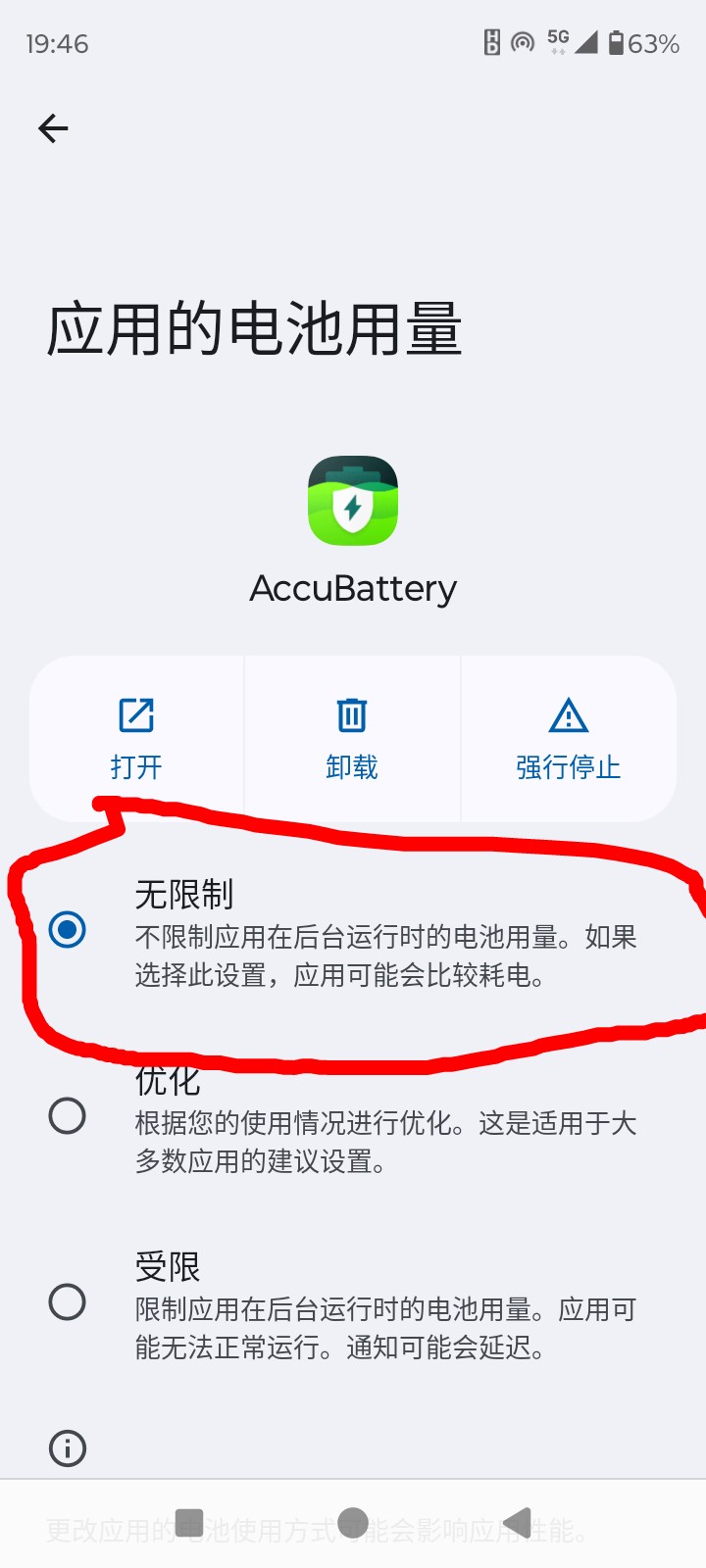Screen dimensions: 706x1568
Task: Choose the 优化 battery usage option
Action: tap(67, 1115)
